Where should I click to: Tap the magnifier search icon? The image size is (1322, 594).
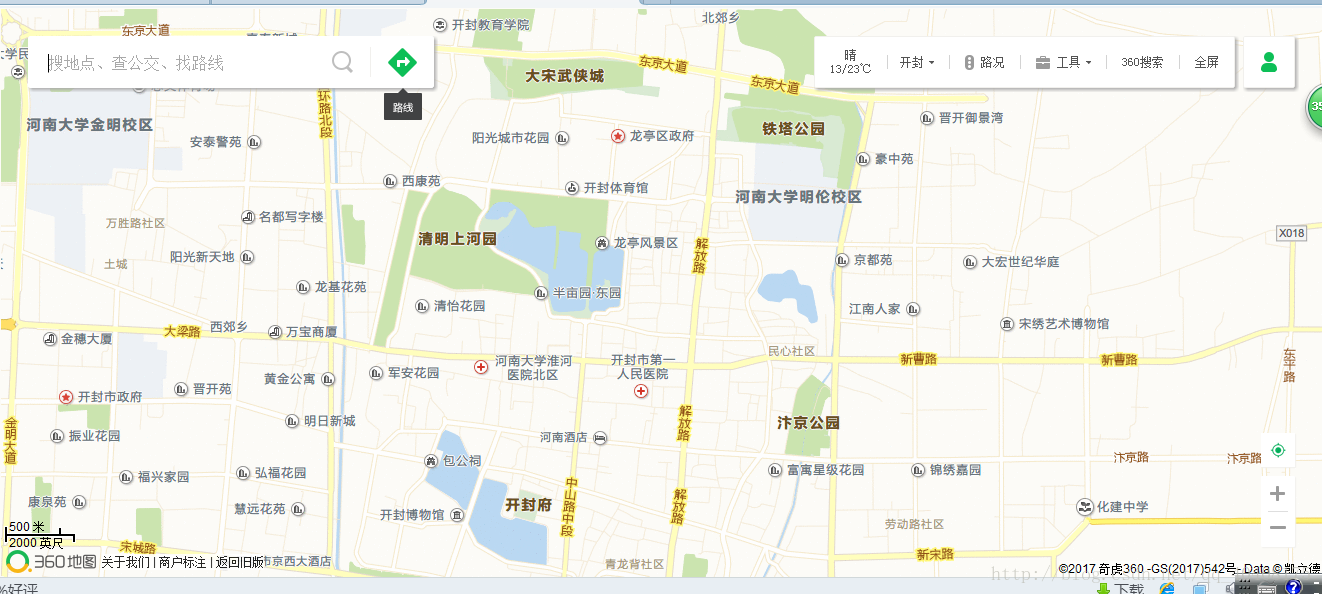pos(342,63)
